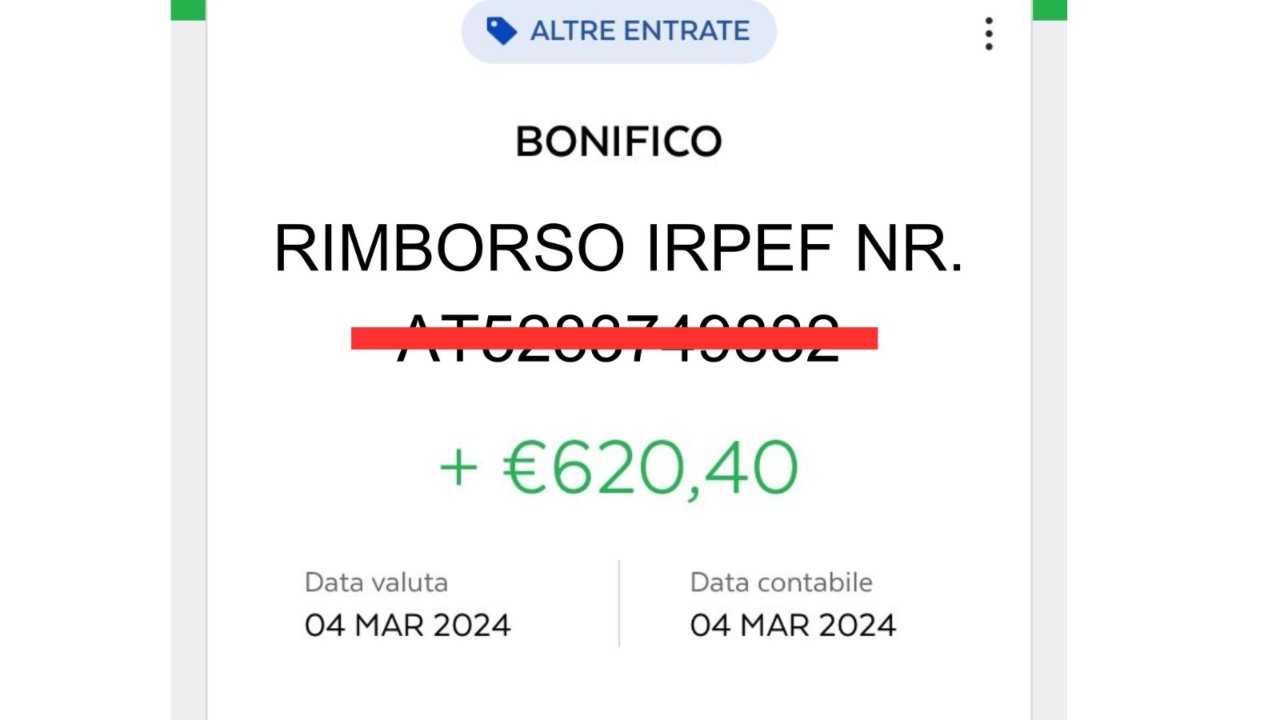
Task: Tap the ALTRE ENTRATE category chip
Action: [x=618, y=31]
